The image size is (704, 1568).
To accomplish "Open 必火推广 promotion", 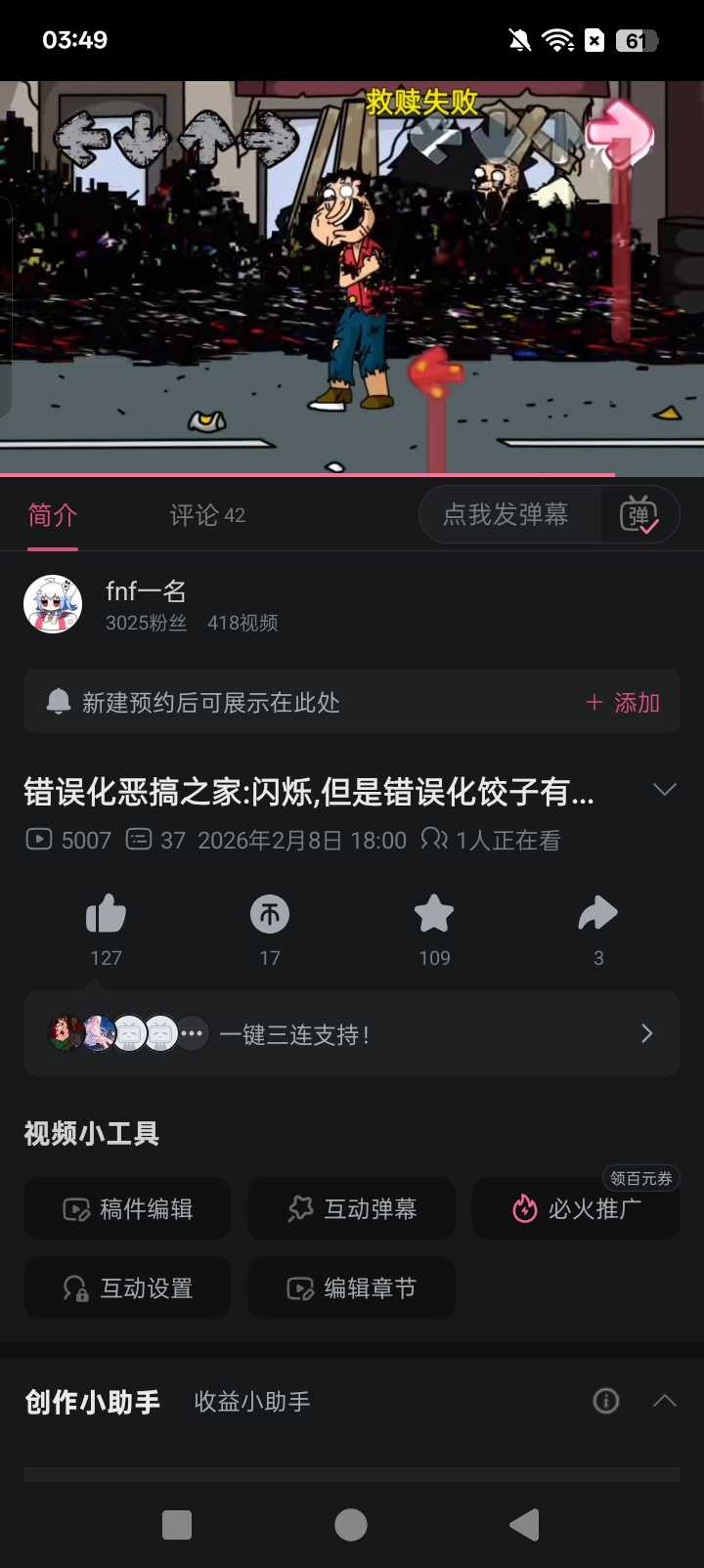I will point(577,1209).
